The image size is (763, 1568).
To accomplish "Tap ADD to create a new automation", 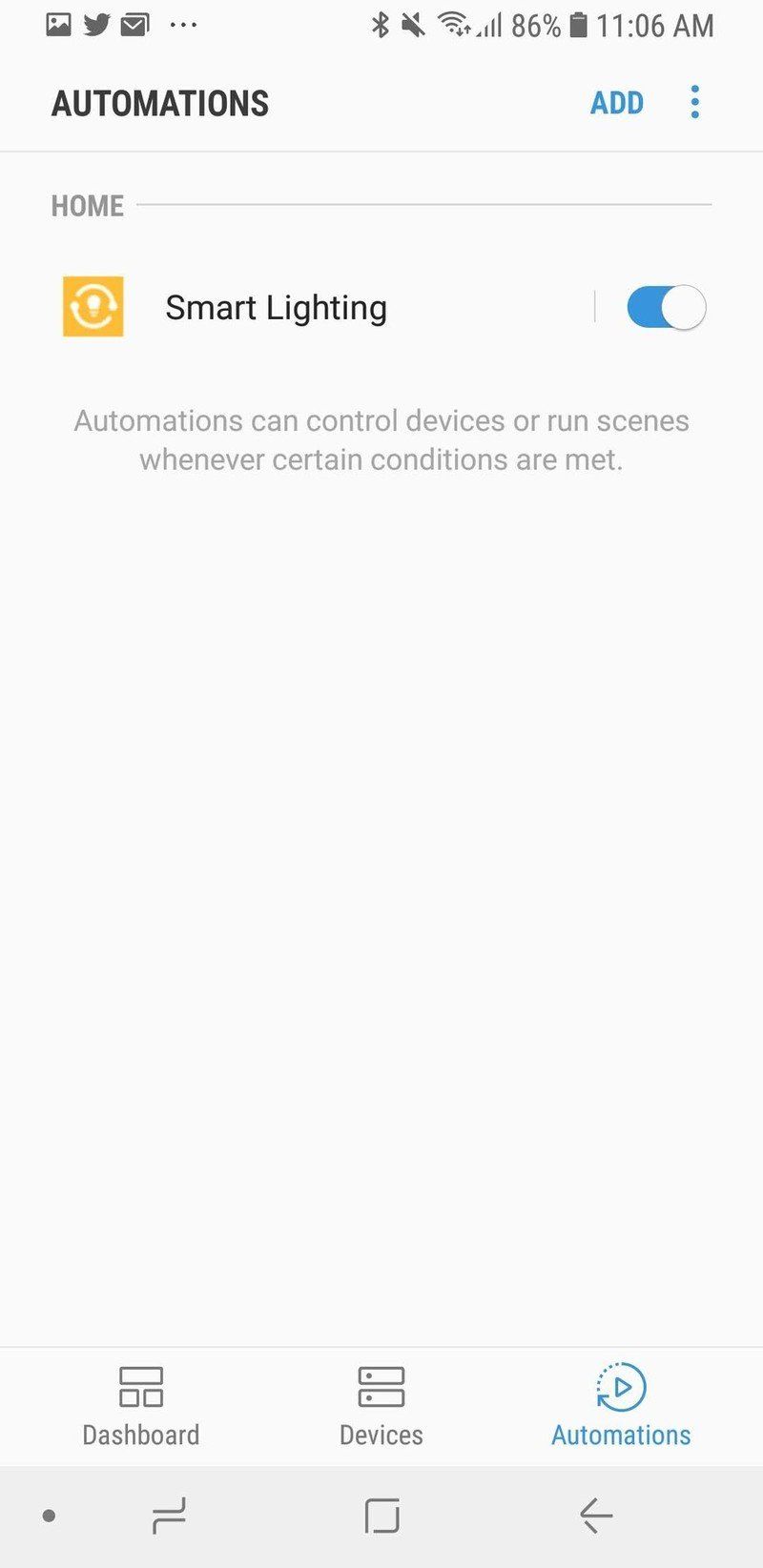I will pos(617,102).
